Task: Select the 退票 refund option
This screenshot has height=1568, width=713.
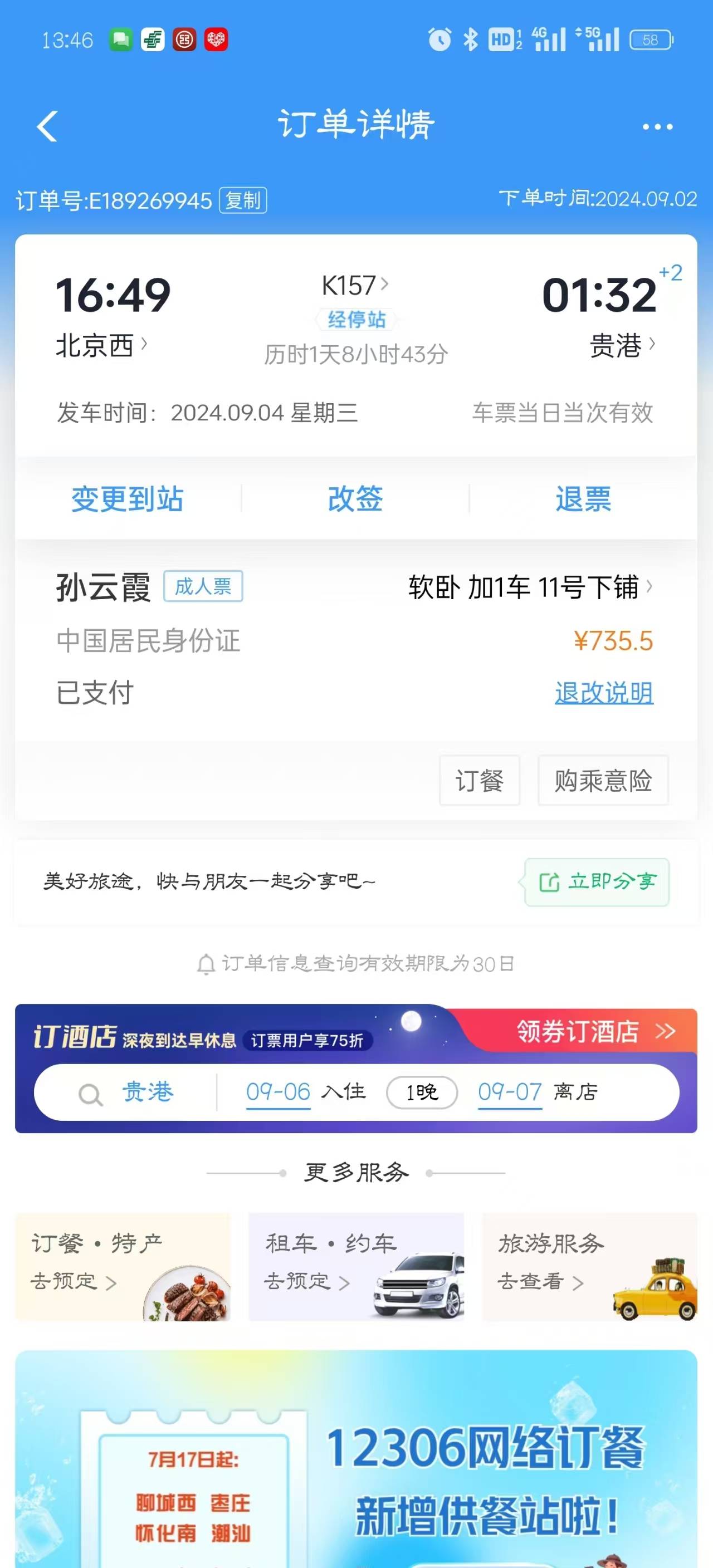Action: point(582,498)
